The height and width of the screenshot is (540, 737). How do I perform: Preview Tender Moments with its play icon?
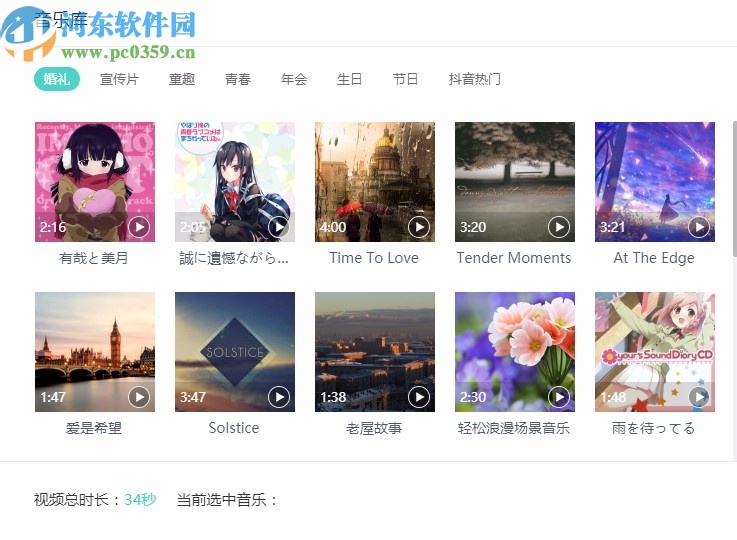pos(559,227)
